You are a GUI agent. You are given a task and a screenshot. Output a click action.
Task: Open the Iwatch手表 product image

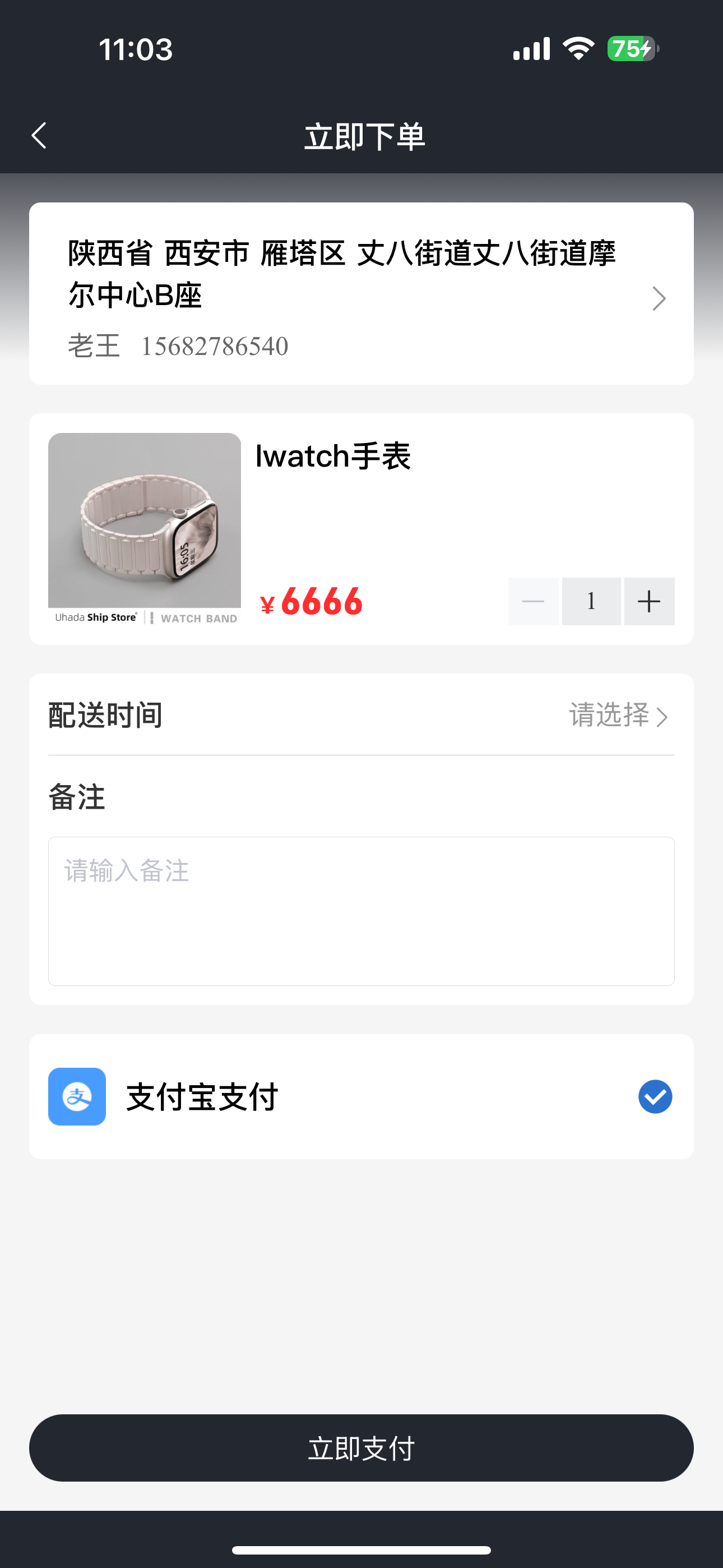point(144,528)
